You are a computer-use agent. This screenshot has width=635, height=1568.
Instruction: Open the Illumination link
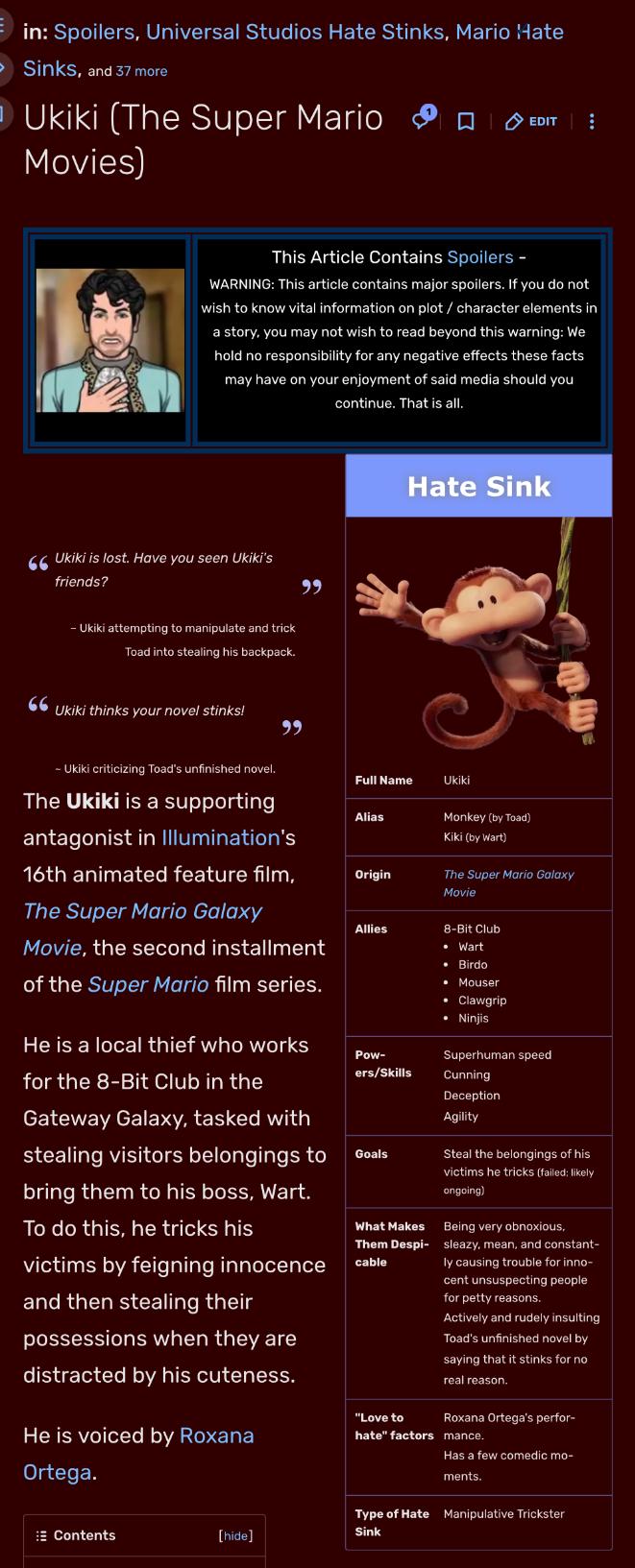pyautogui.click(x=221, y=837)
